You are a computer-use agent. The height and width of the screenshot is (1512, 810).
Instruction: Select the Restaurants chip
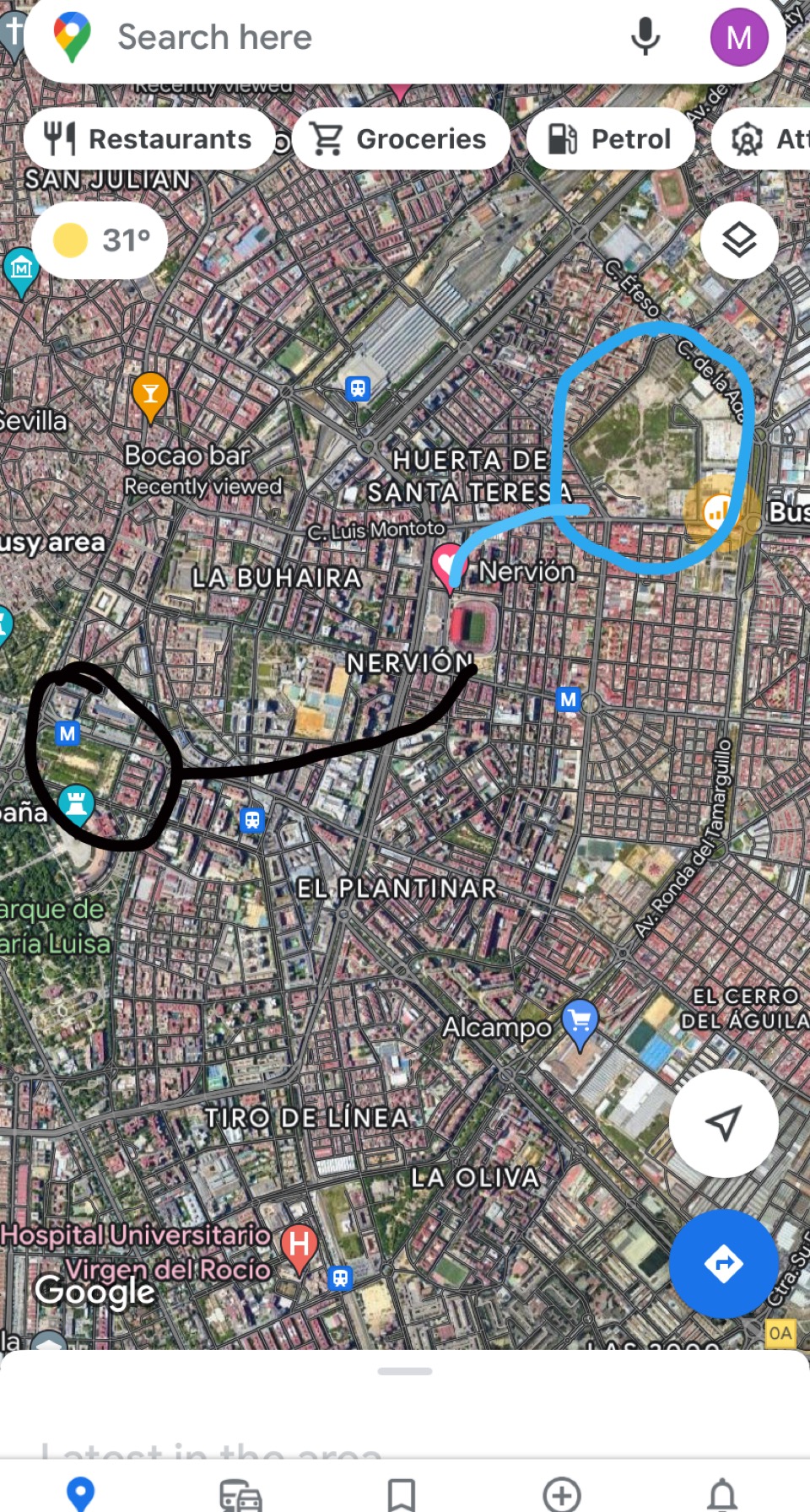(x=148, y=138)
